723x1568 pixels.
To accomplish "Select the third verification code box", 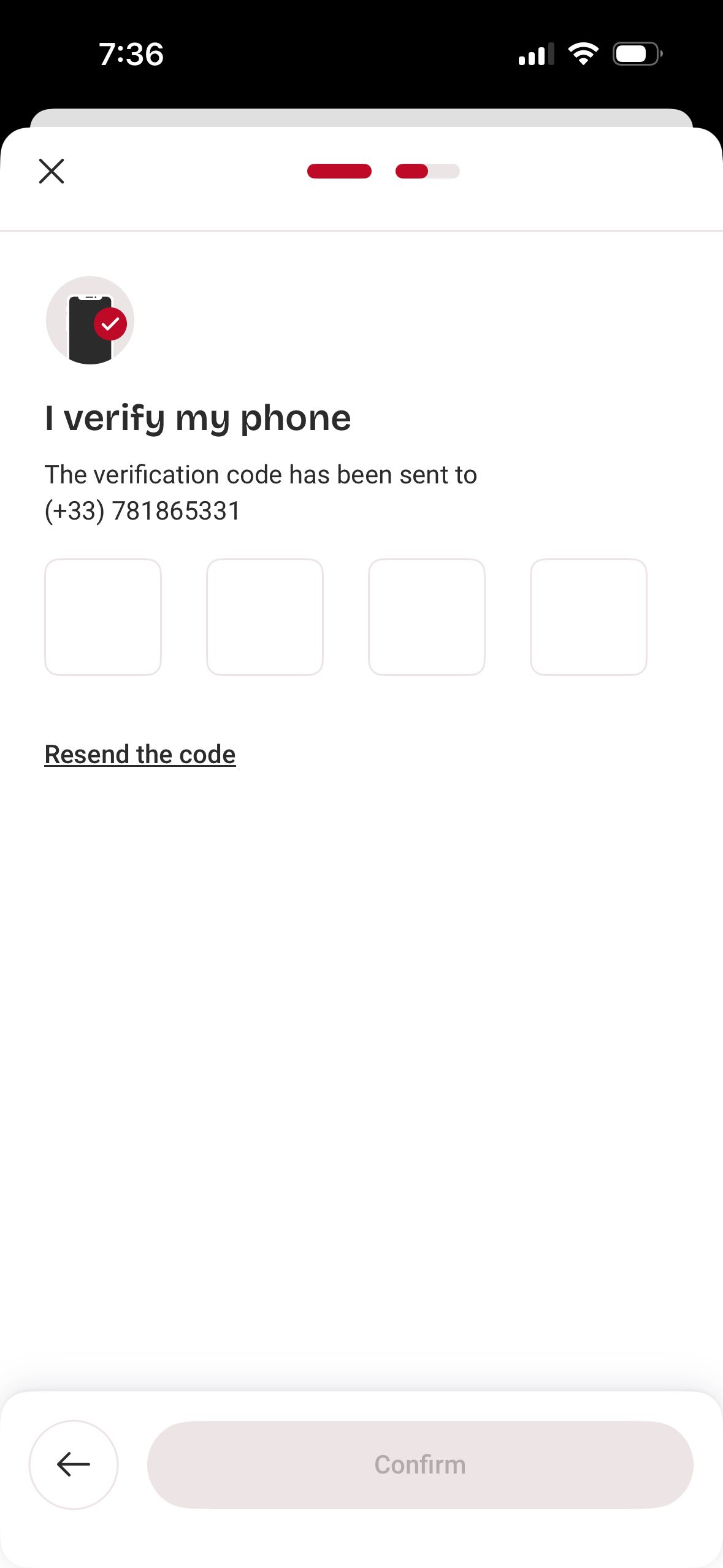I will tap(427, 616).
